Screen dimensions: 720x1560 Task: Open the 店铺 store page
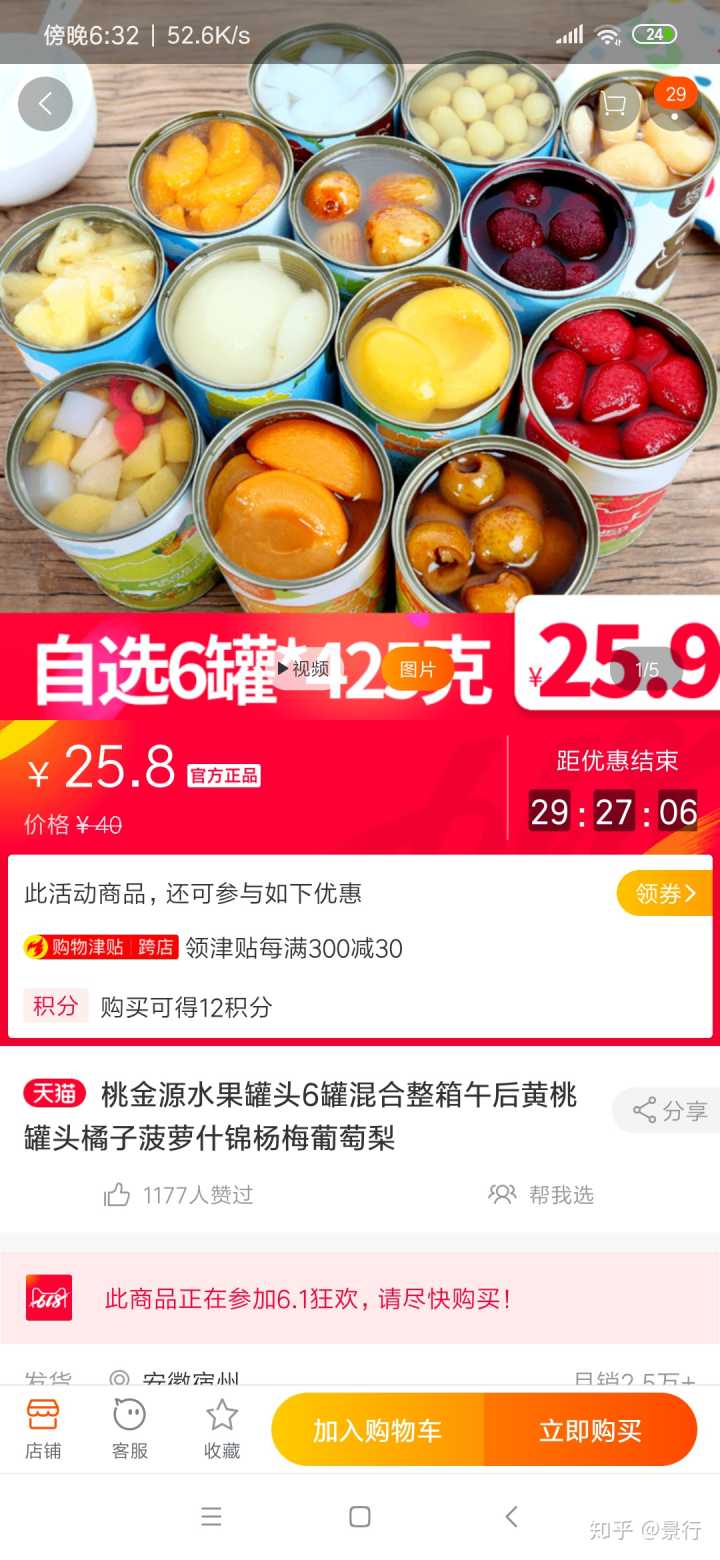coord(43,1429)
